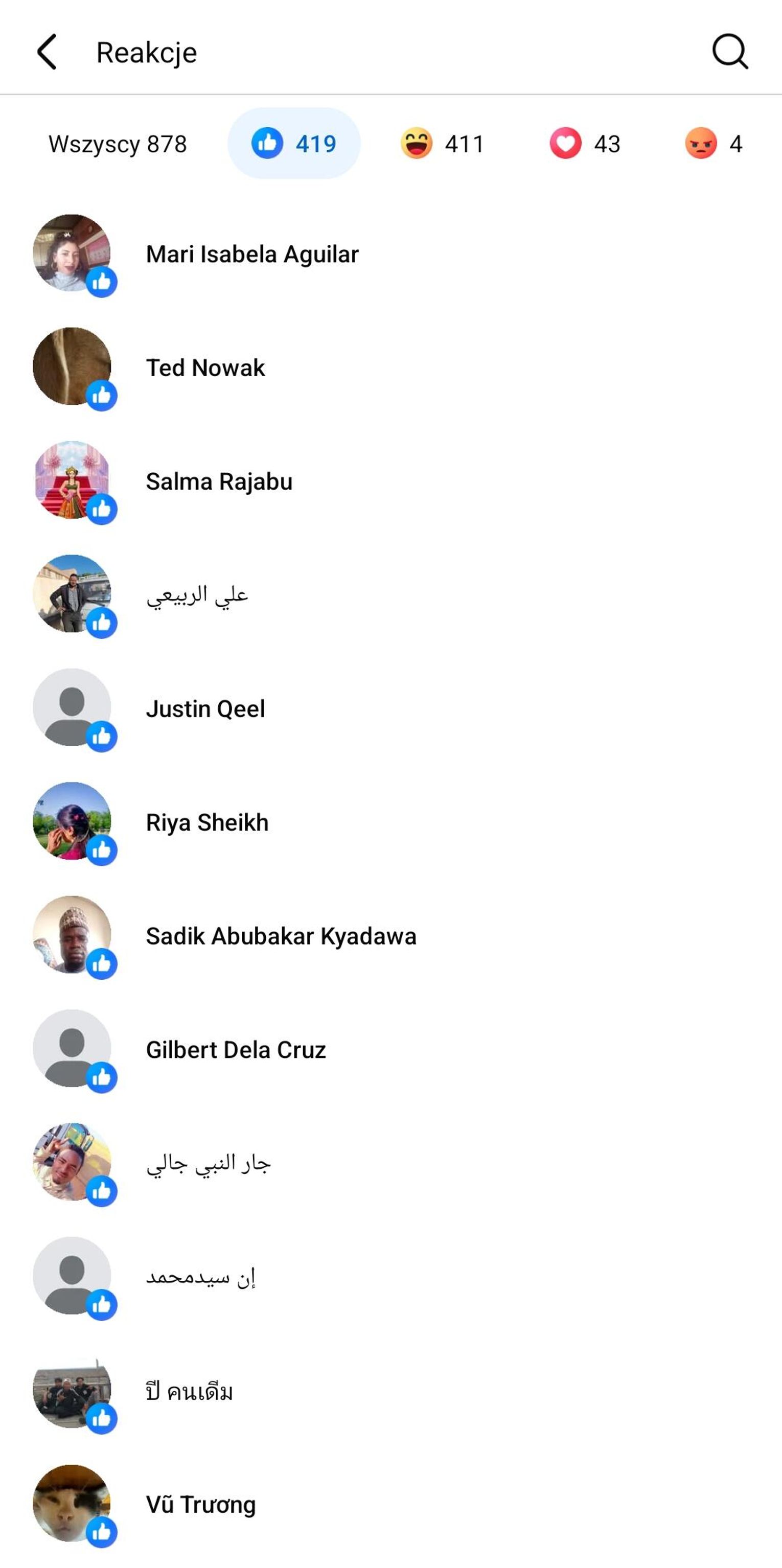The height and width of the screenshot is (1568, 782).
Task: Open Vũ Trương's profile
Action: [201, 1504]
